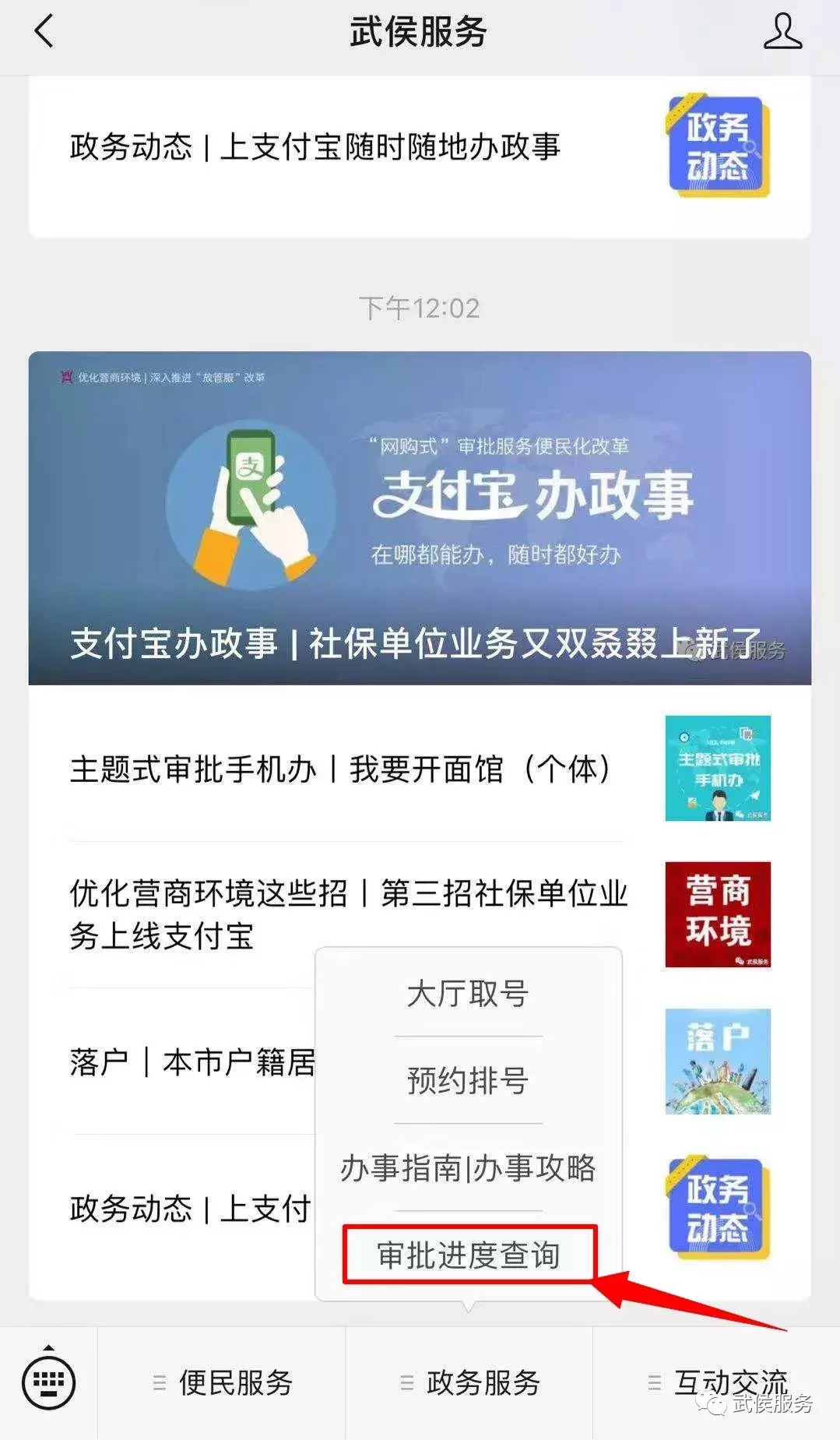The width and height of the screenshot is (840, 1440).
Task: Click the 主题式审批手机办 thumbnail
Action: [x=717, y=769]
